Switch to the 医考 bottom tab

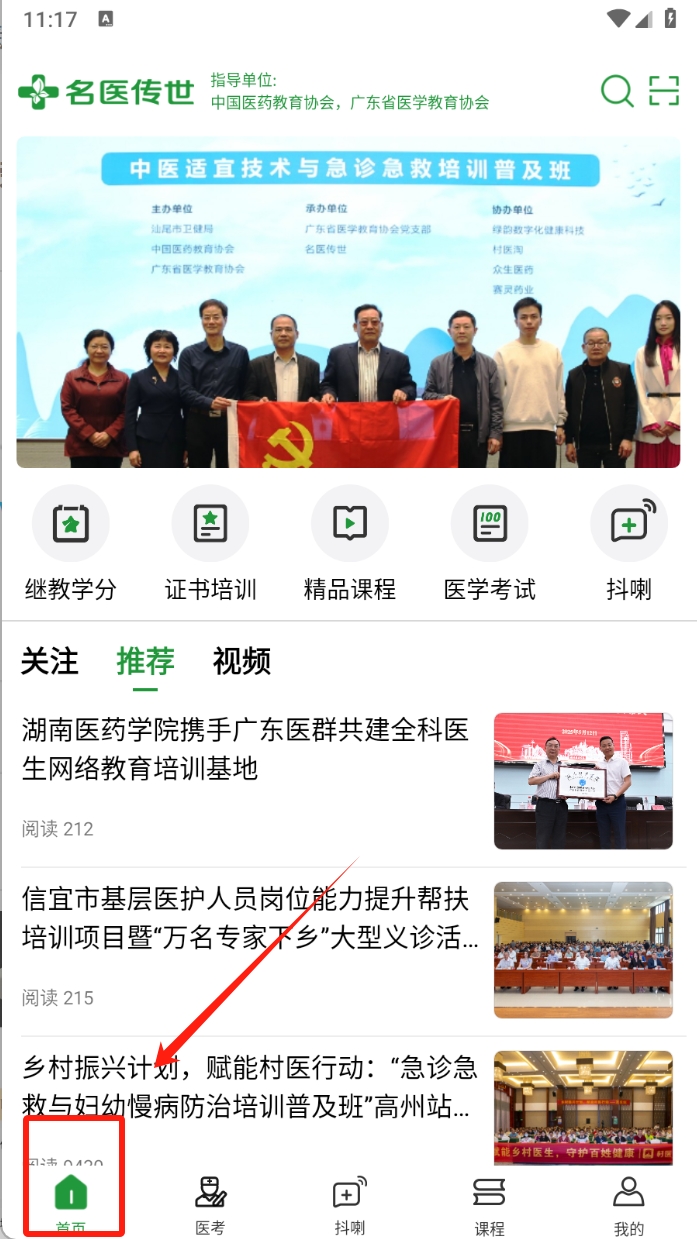(x=210, y=1203)
